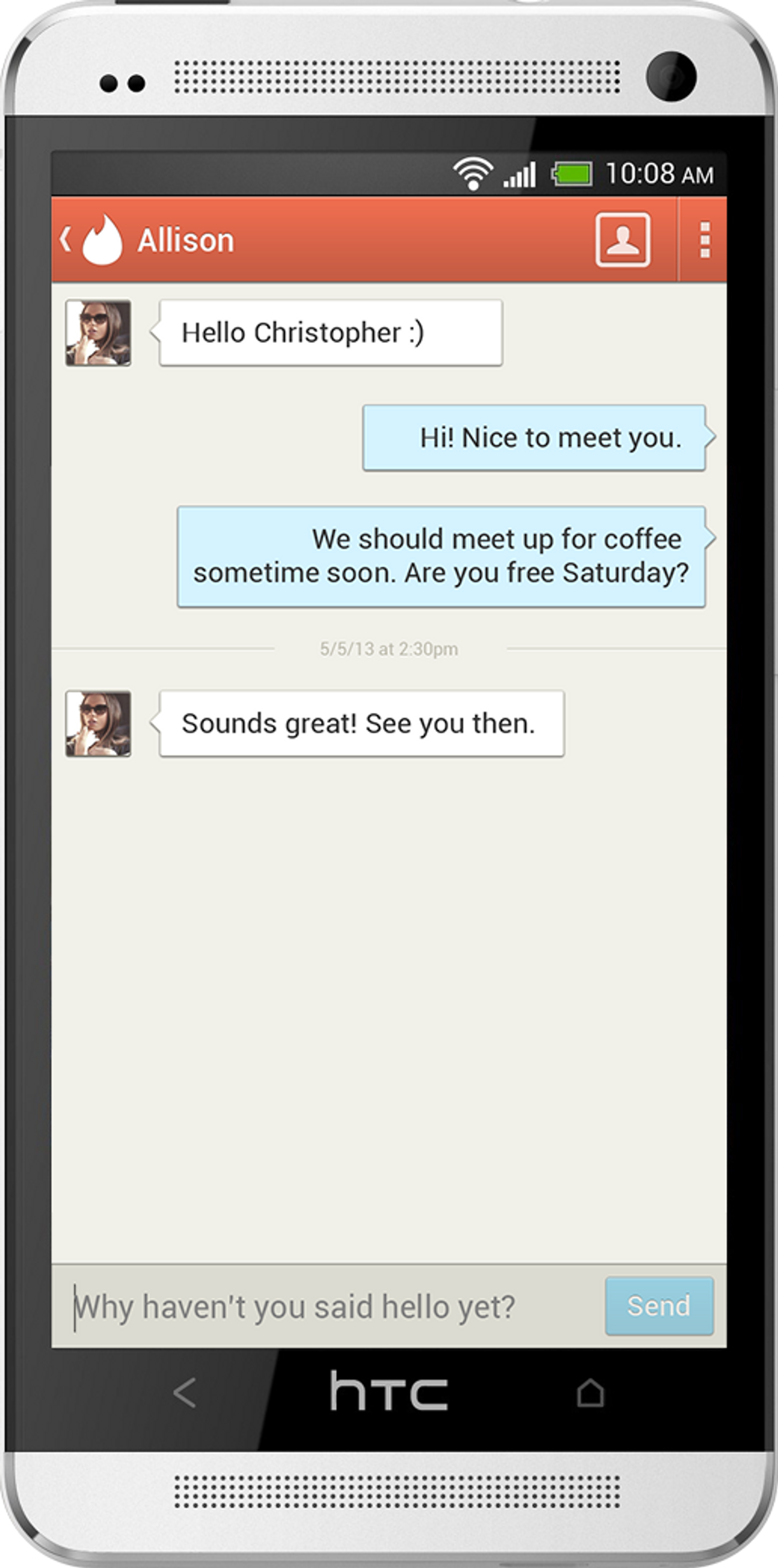The width and height of the screenshot is (778, 1568).
Task: Open Allison's profile icon
Action: (622, 240)
